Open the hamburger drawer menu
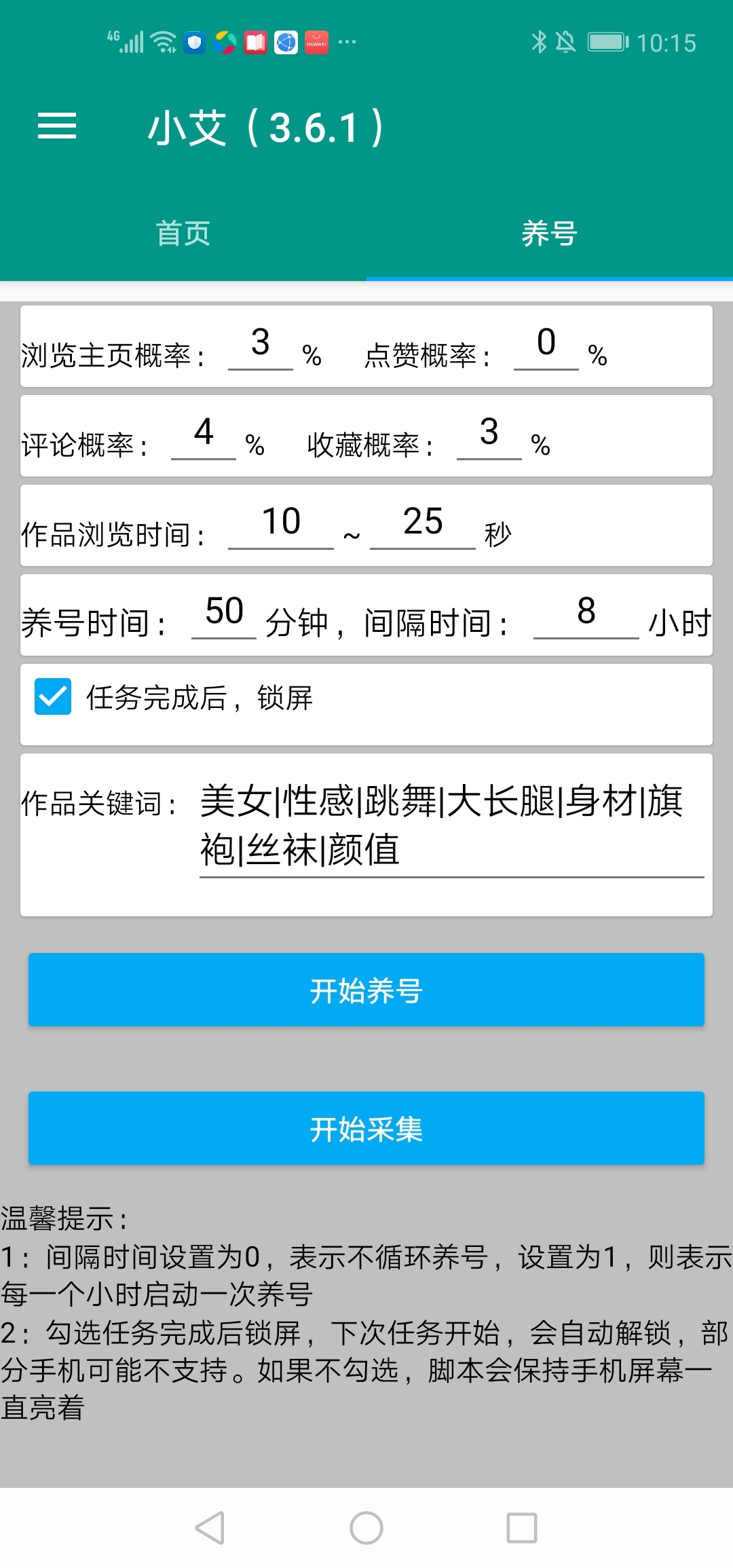The height and width of the screenshot is (1568, 733). 57,126
